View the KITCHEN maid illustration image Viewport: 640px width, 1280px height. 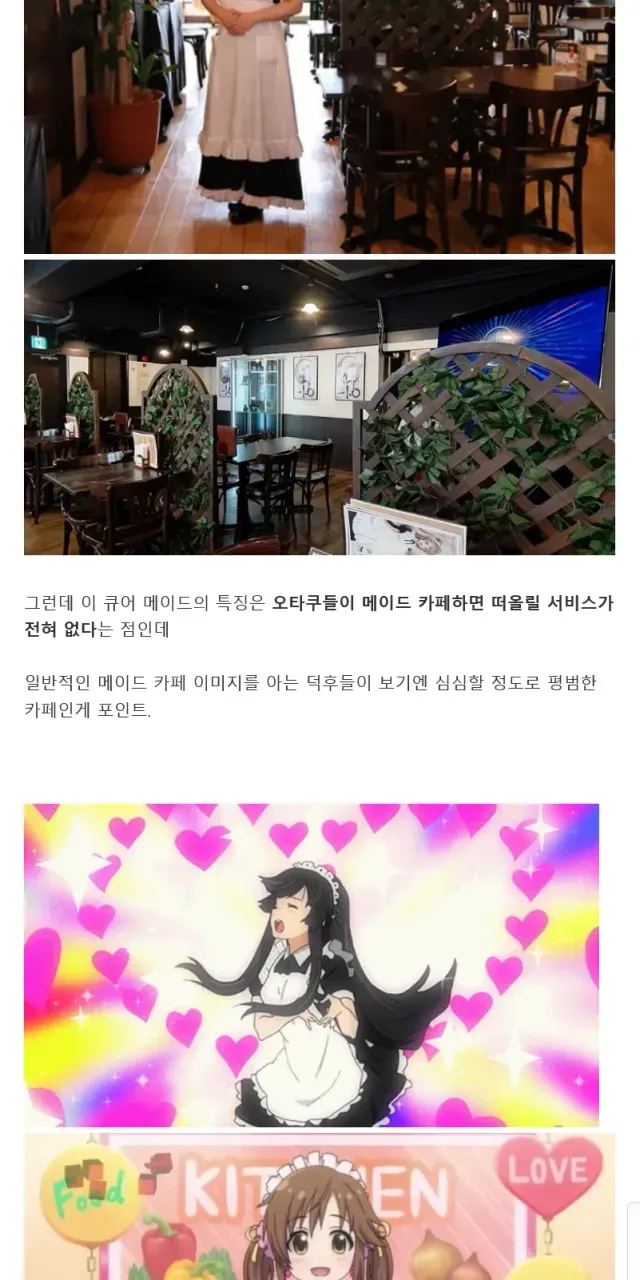click(319, 1206)
